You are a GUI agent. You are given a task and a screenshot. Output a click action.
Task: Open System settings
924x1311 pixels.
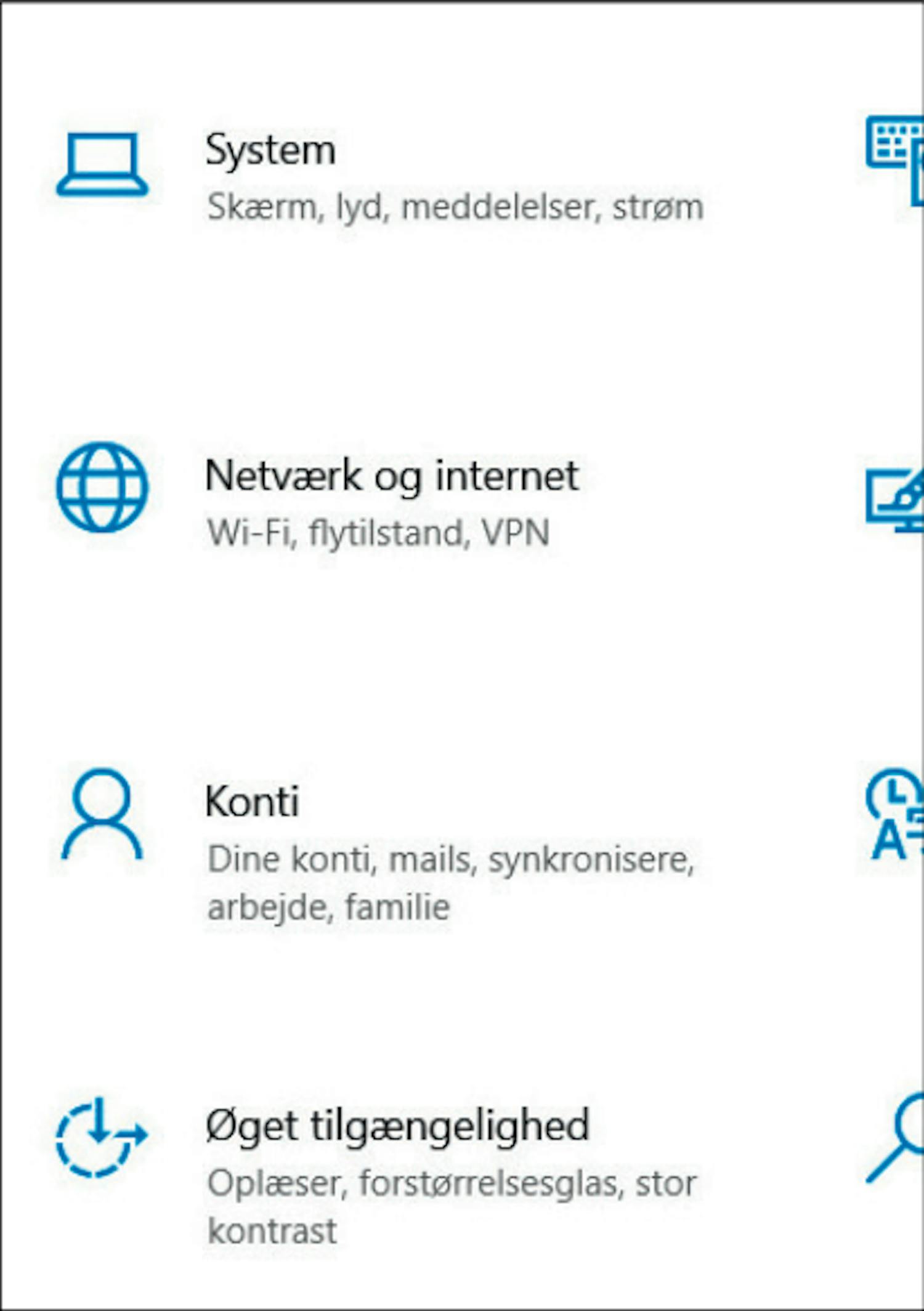(x=271, y=151)
